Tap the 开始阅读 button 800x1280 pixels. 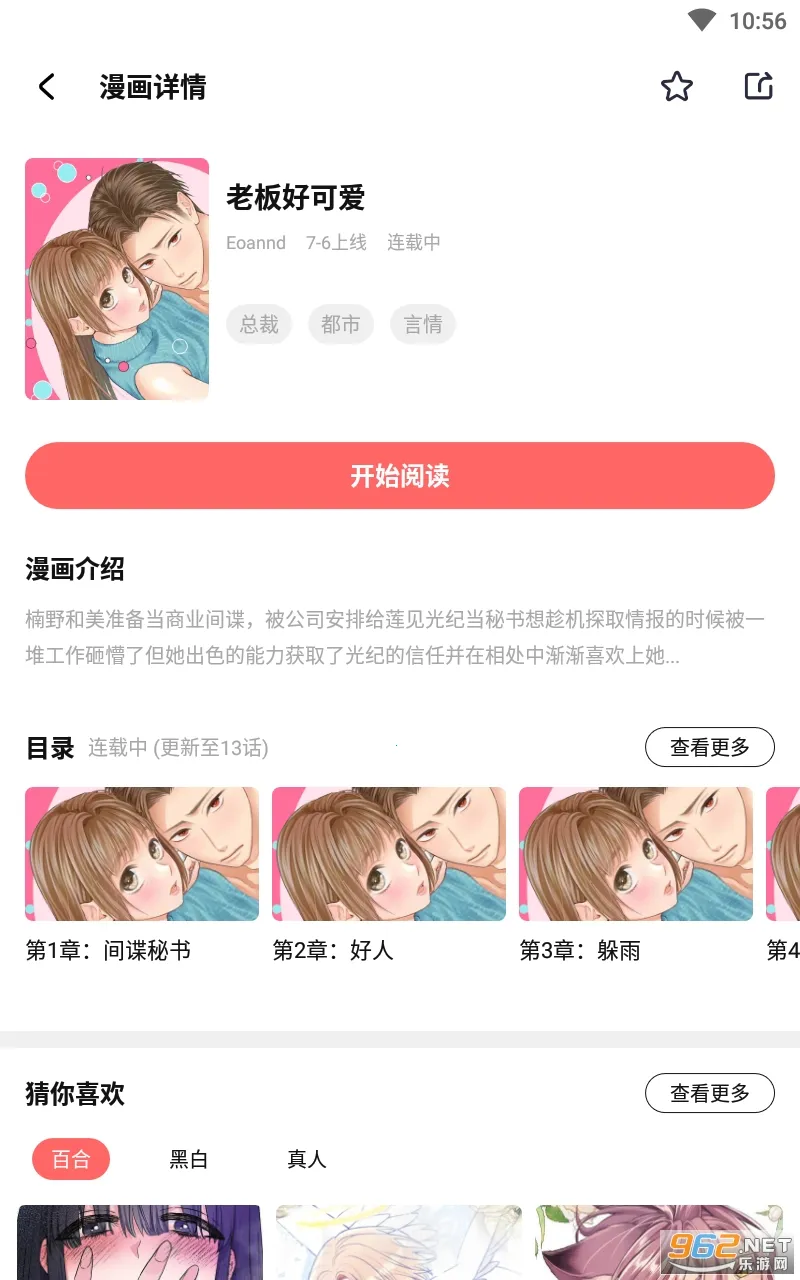pyautogui.click(x=400, y=476)
